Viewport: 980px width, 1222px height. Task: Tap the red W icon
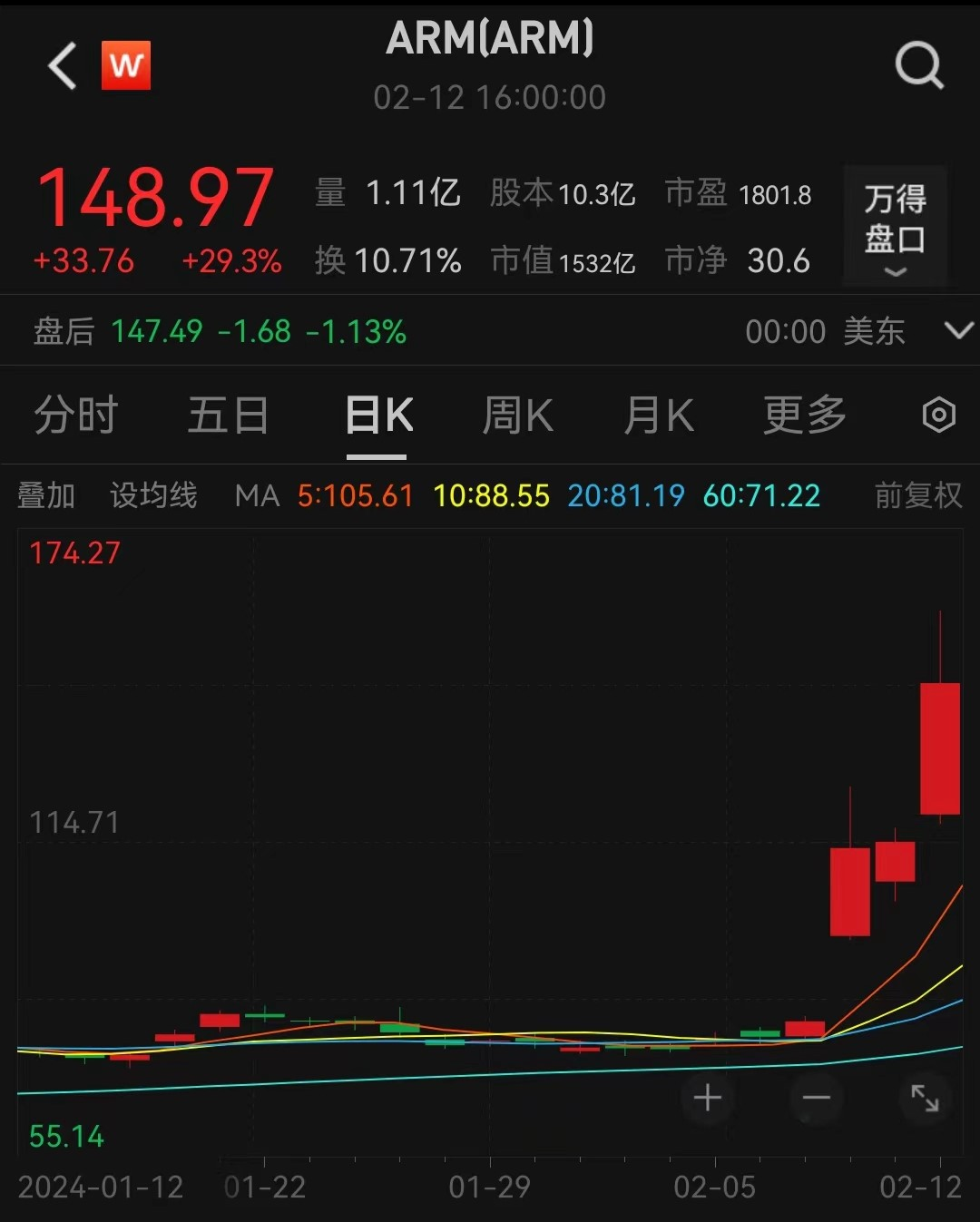tap(126, 66)
